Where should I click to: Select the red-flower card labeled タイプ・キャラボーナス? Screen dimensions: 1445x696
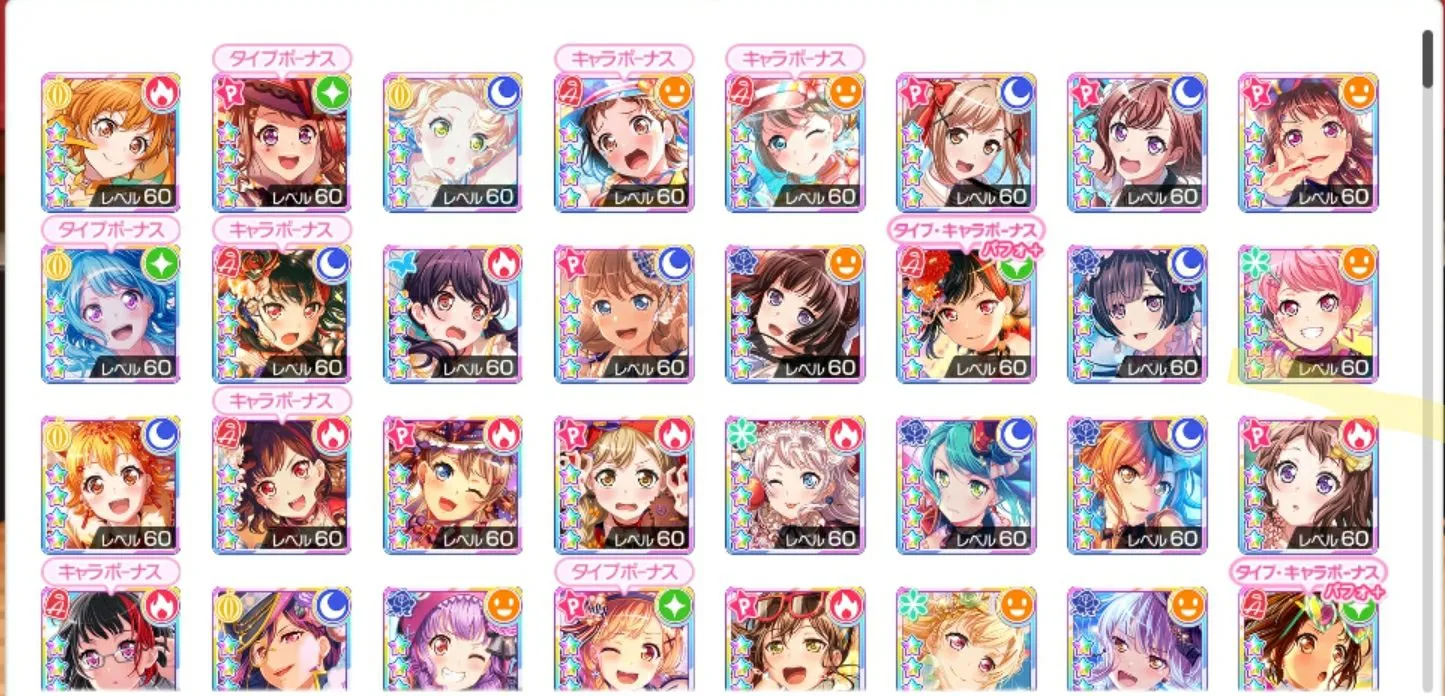coord(965,313)
